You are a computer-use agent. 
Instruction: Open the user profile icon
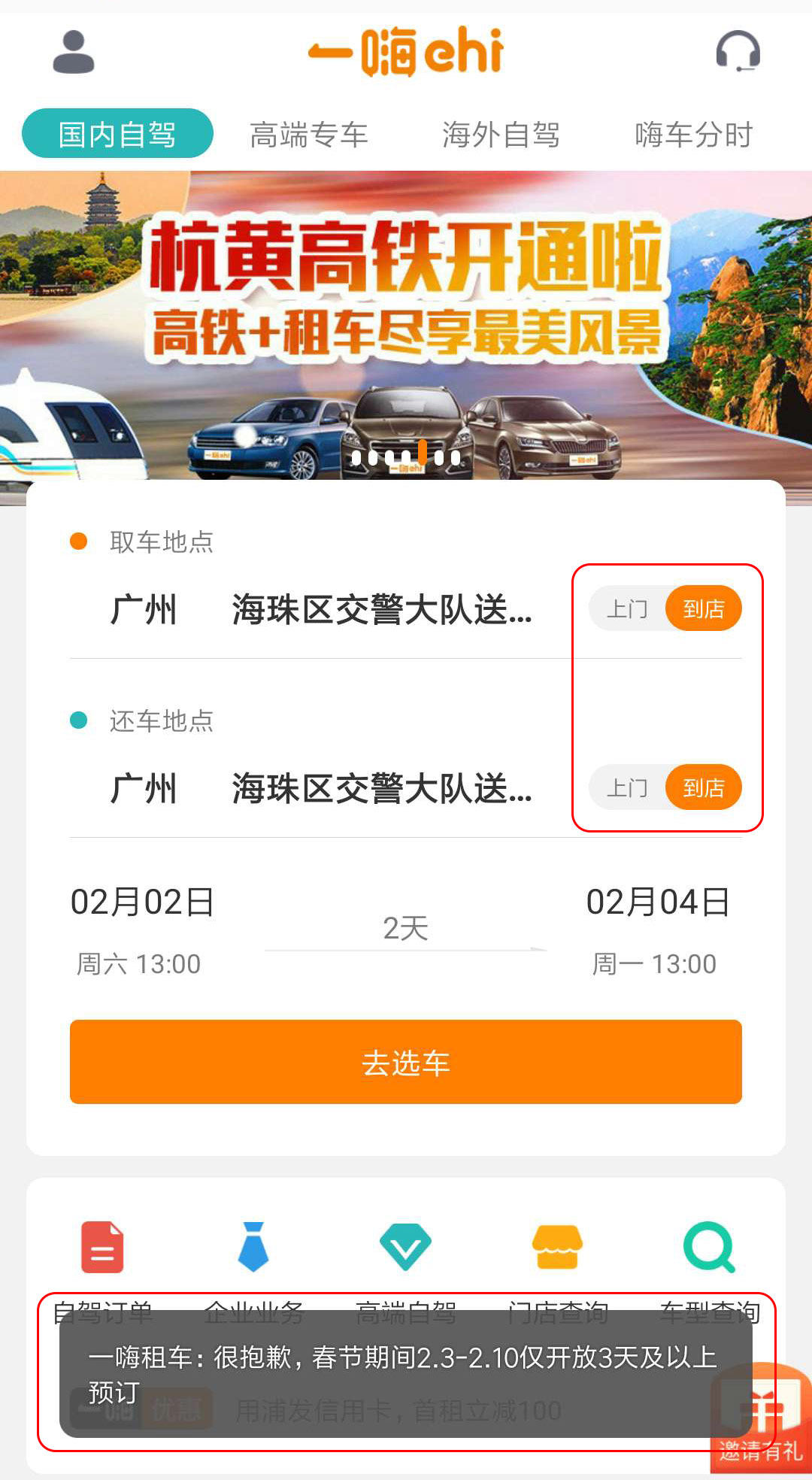tap(74, 52)
